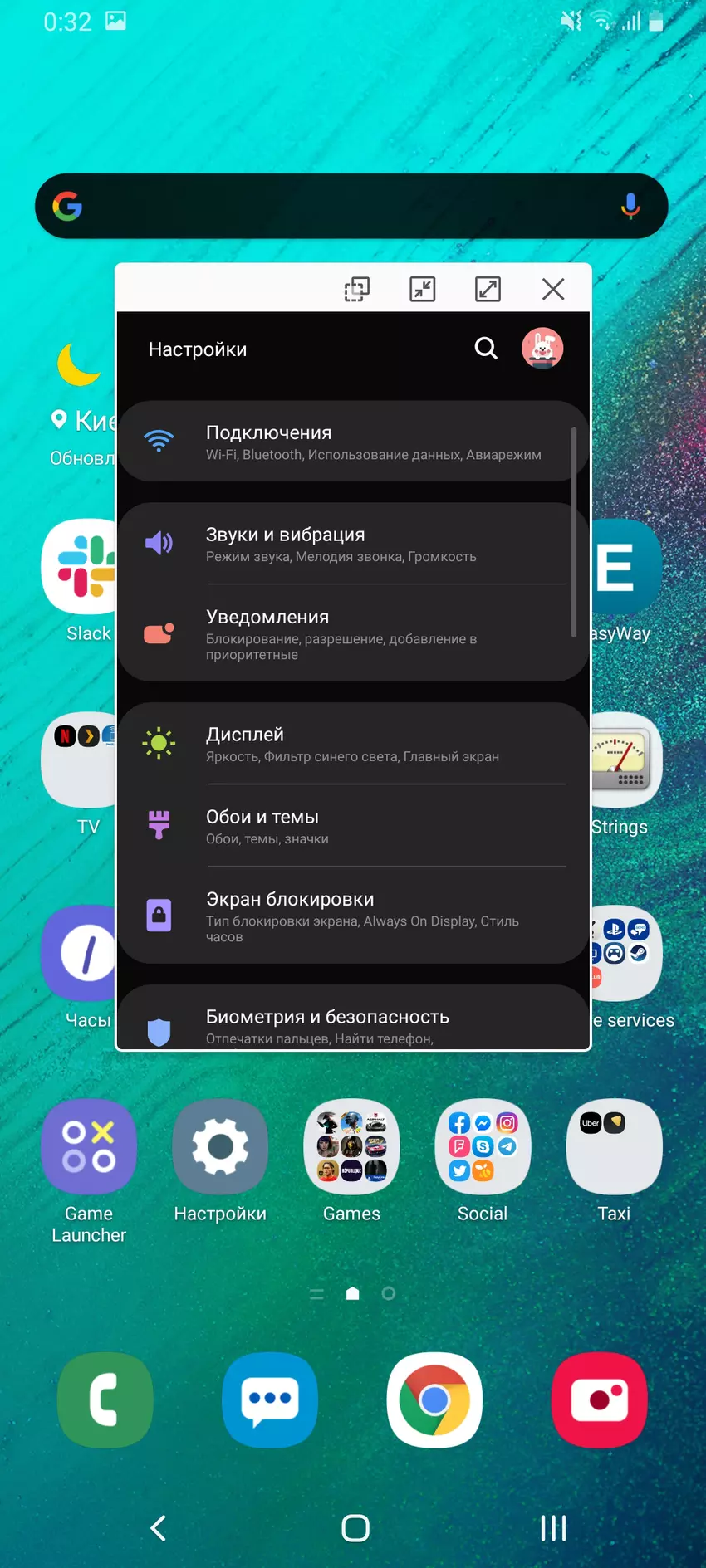Viewport: 706px width, 1568px height.
Task: Open the Social folder
Action: click(x=483, y=1148)
